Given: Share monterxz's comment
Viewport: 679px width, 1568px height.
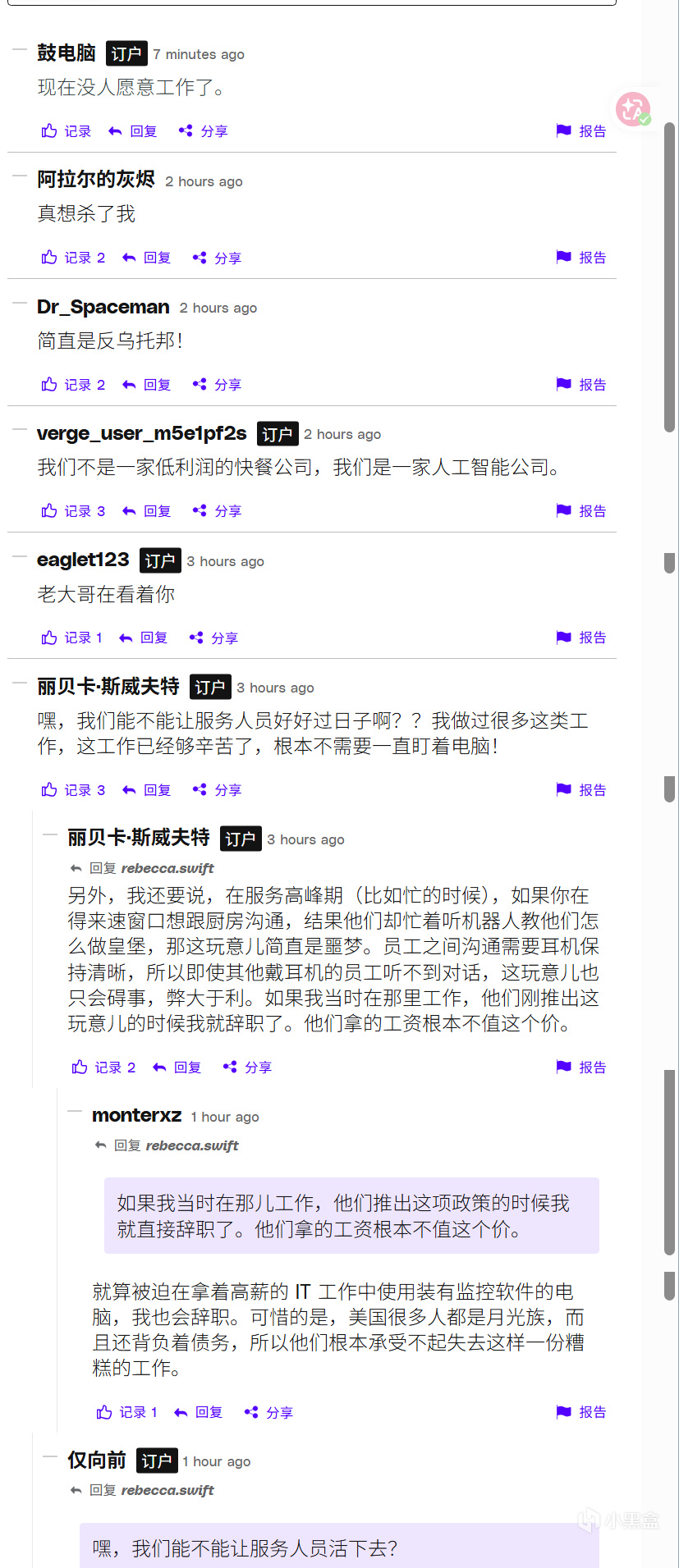Looking at the screenshot, I should coord(269,1412).
